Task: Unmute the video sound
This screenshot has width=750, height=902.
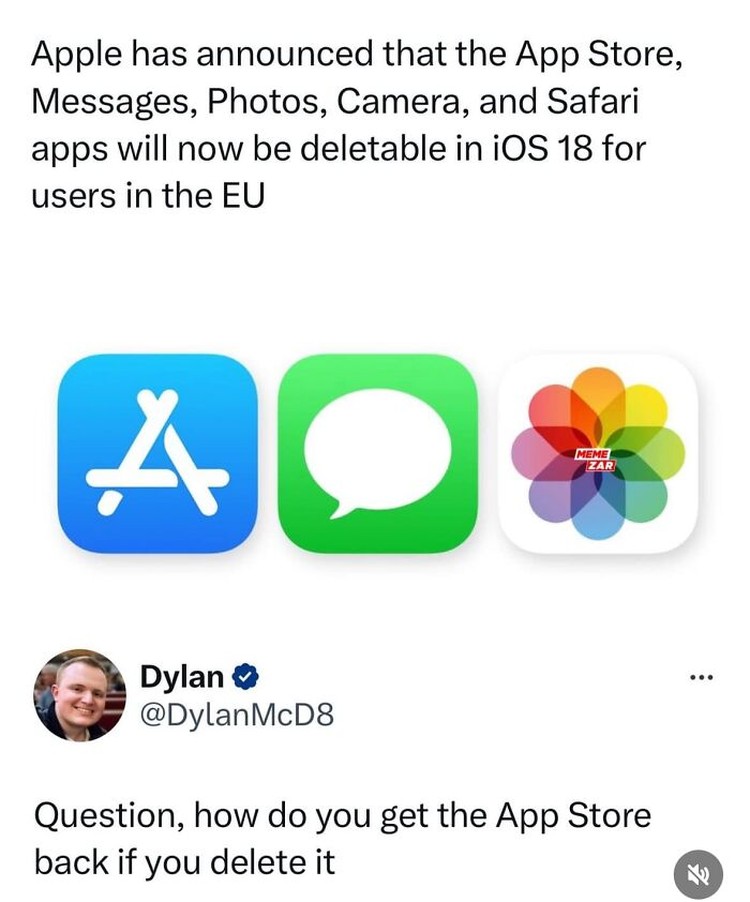Action: coord(698,872)
